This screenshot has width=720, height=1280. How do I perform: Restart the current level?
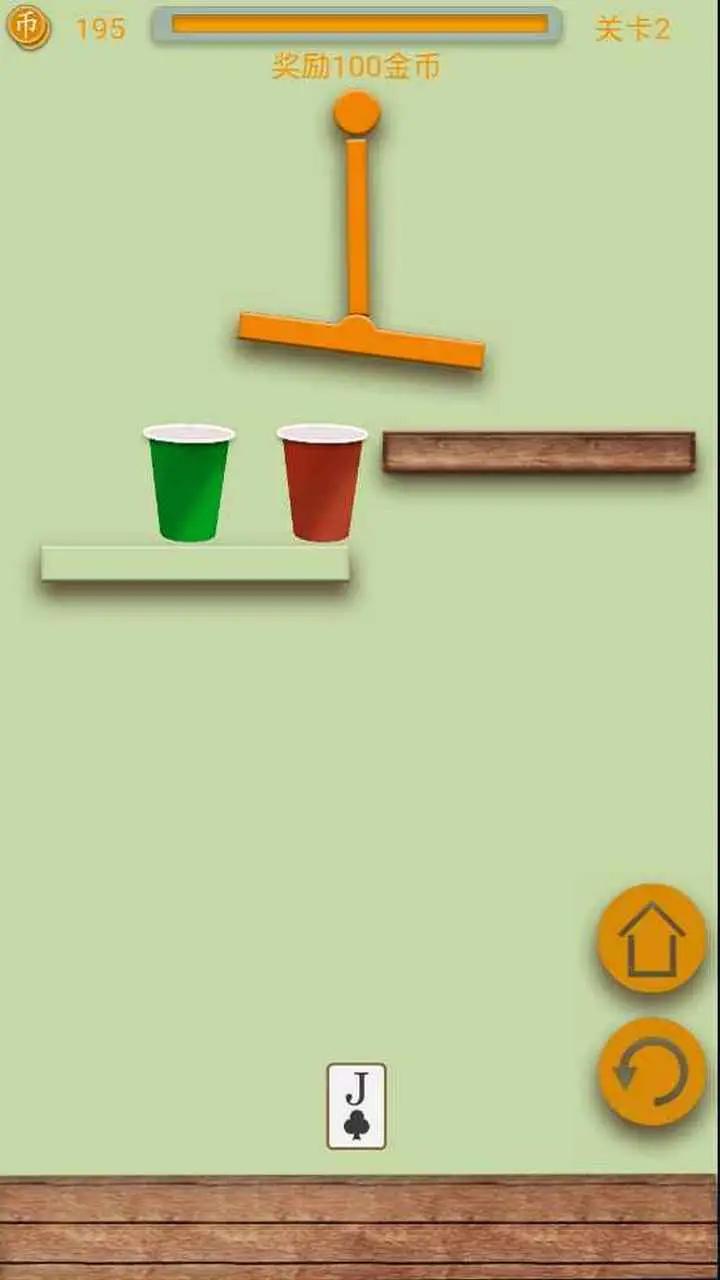[x=652, y=1072]
